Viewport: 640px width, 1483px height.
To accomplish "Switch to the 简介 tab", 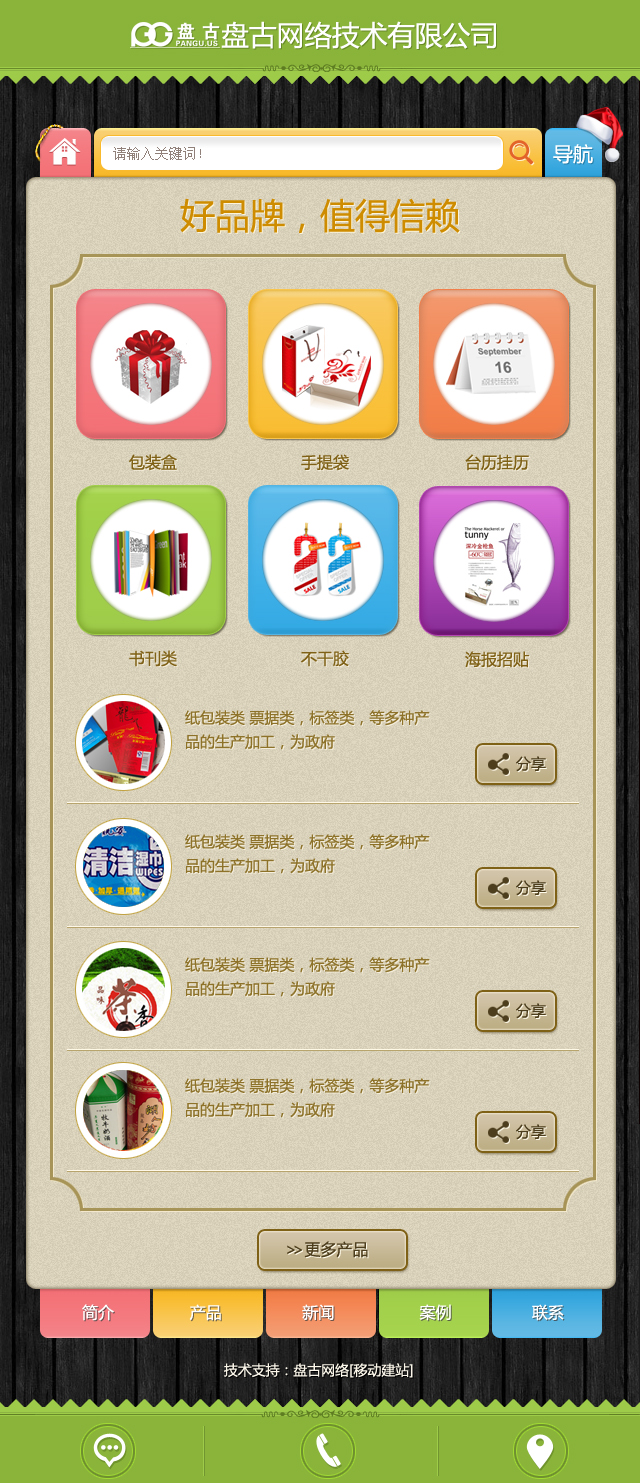I will tap(95, 1313).
